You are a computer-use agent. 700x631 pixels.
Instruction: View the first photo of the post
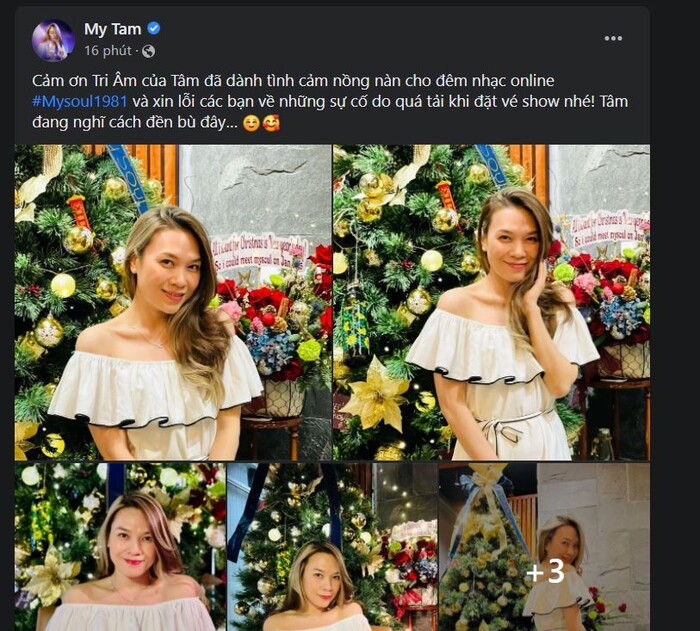tap(172, 302)
